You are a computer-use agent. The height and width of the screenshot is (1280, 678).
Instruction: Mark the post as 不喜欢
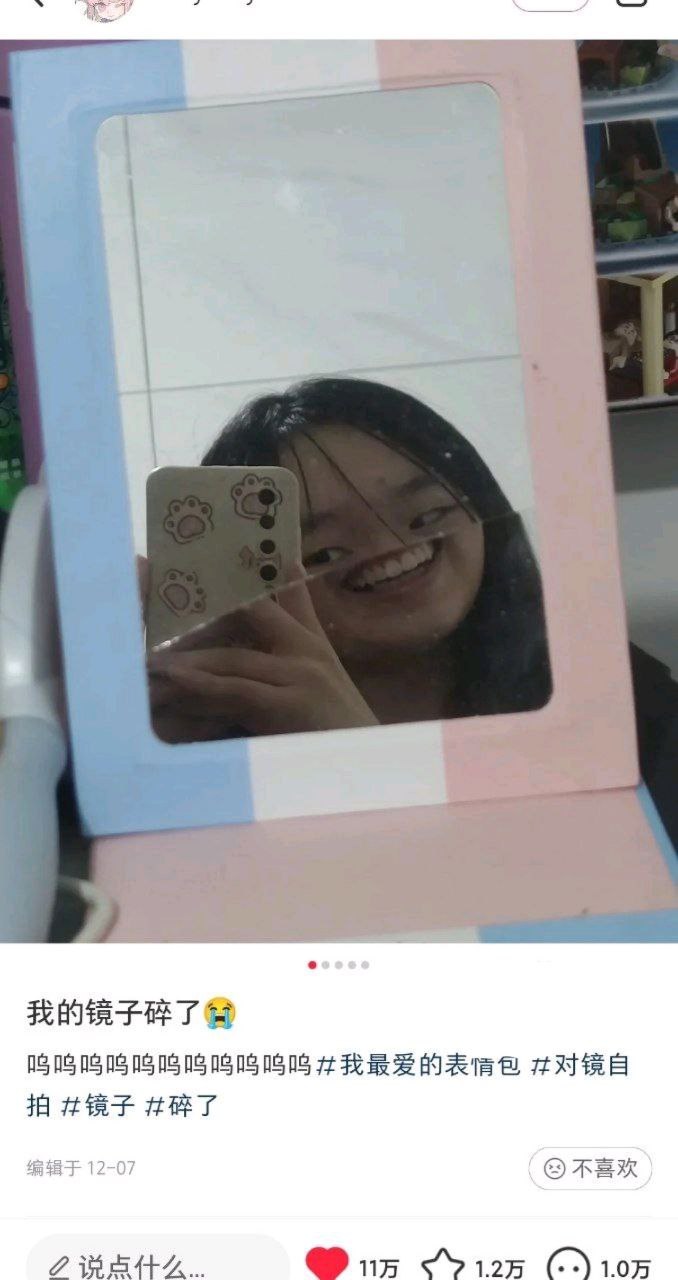(x=590, y=1168)
